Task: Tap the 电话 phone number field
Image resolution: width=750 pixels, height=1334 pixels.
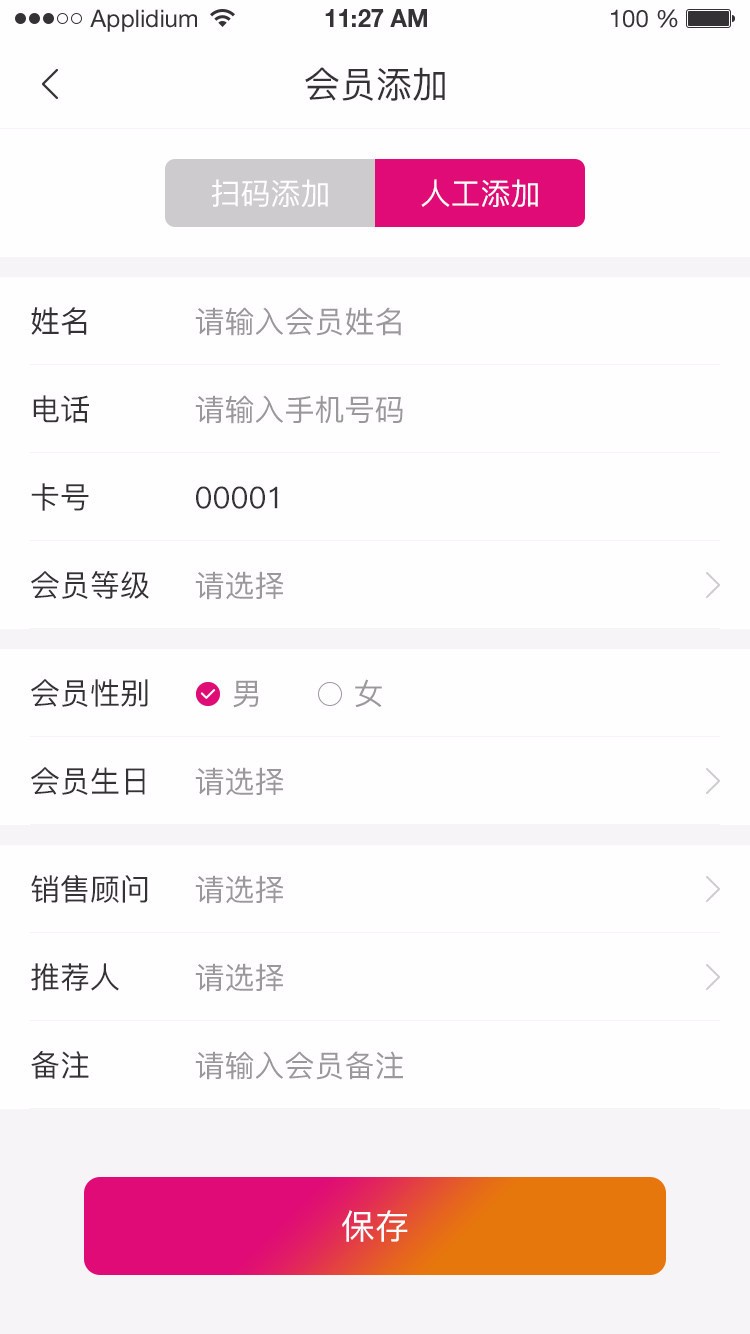Action: point(400,410)
